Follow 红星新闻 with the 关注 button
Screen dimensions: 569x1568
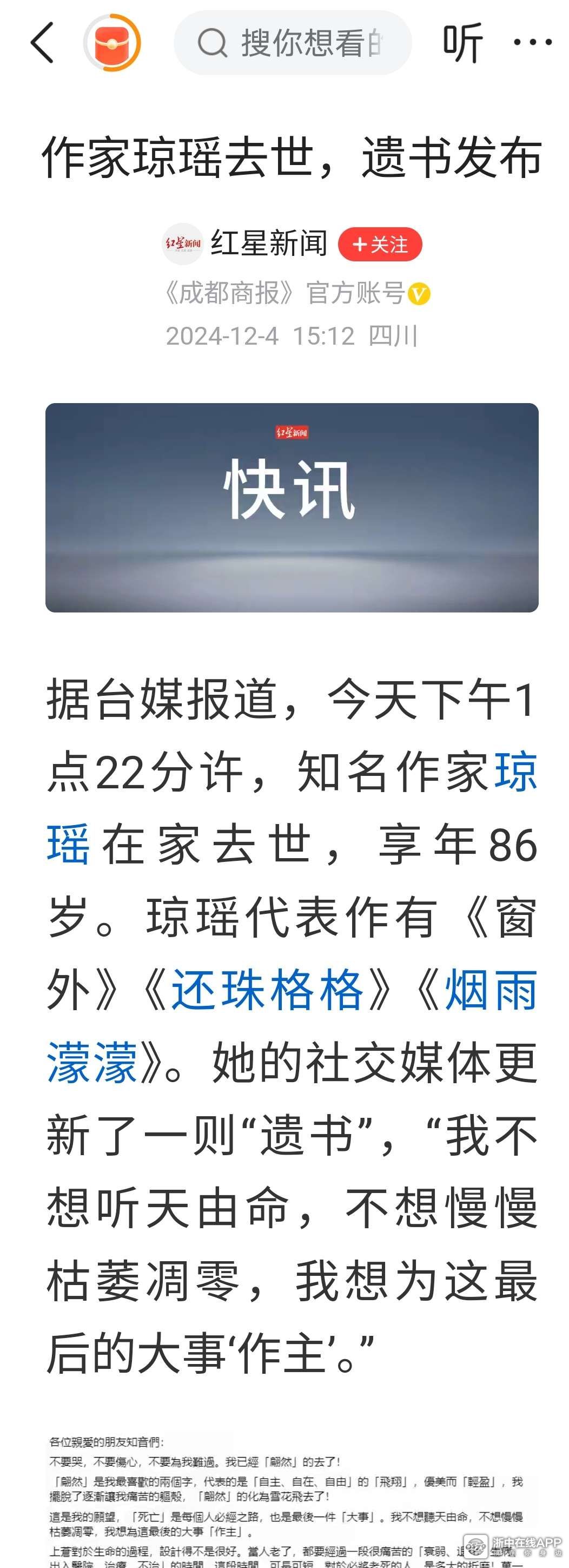click(380, 245)
